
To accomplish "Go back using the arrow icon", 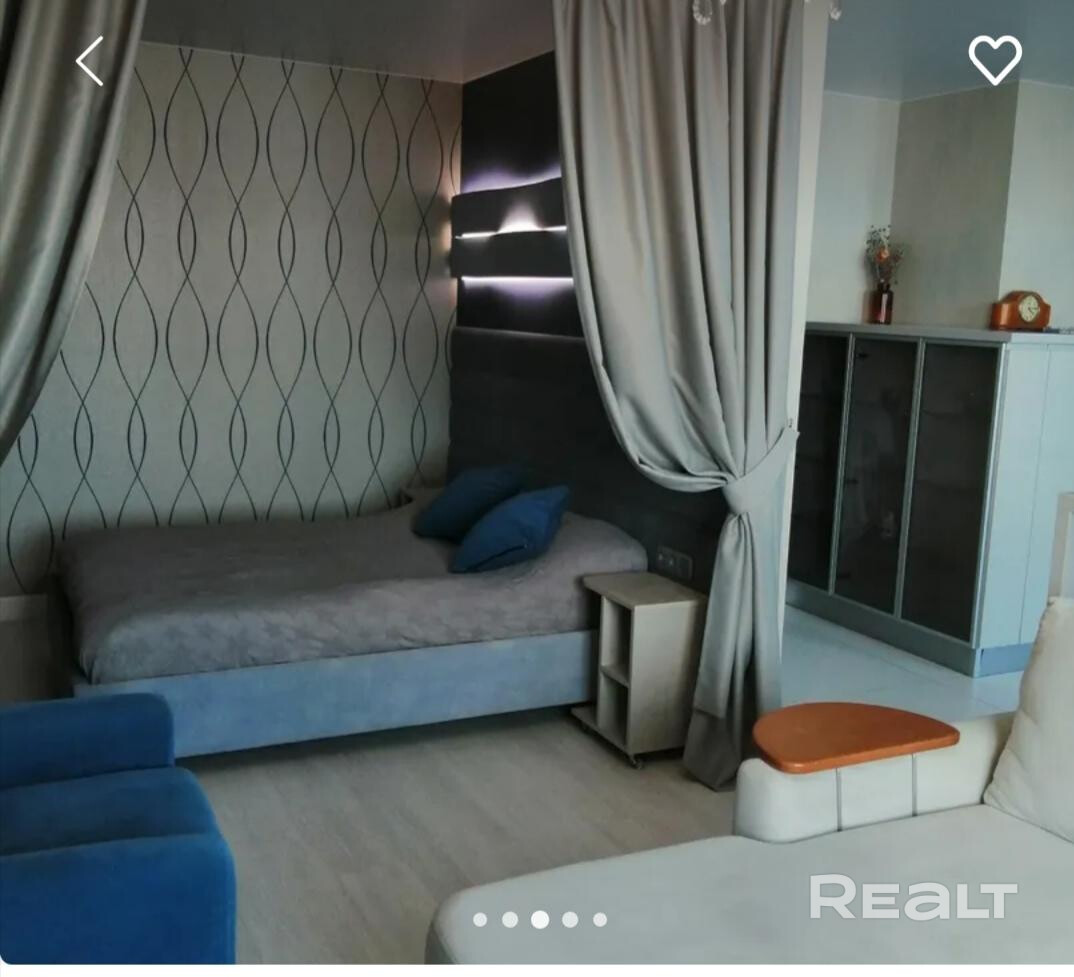I will [x=90, y=61].
